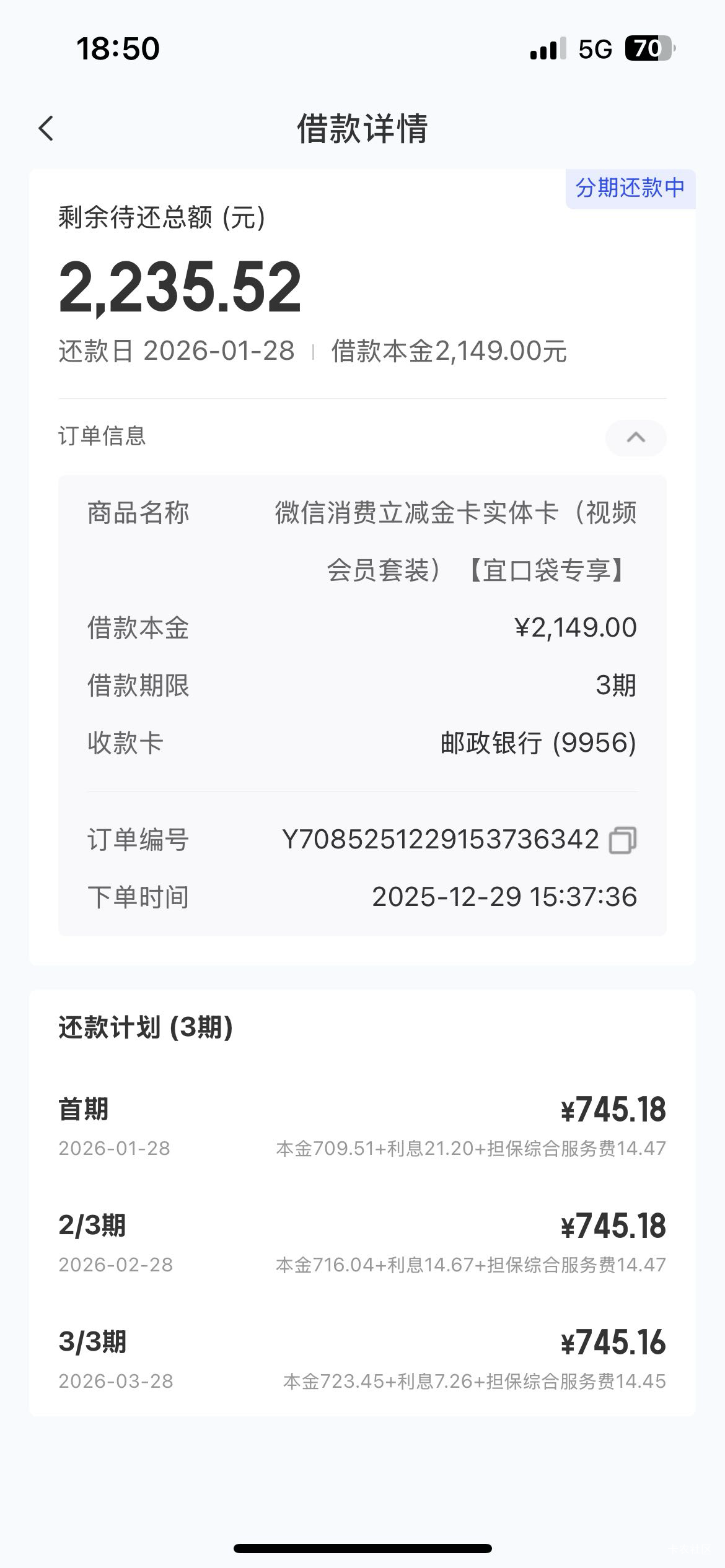Collapse the 订单信息 section

(x=636, y=438)
